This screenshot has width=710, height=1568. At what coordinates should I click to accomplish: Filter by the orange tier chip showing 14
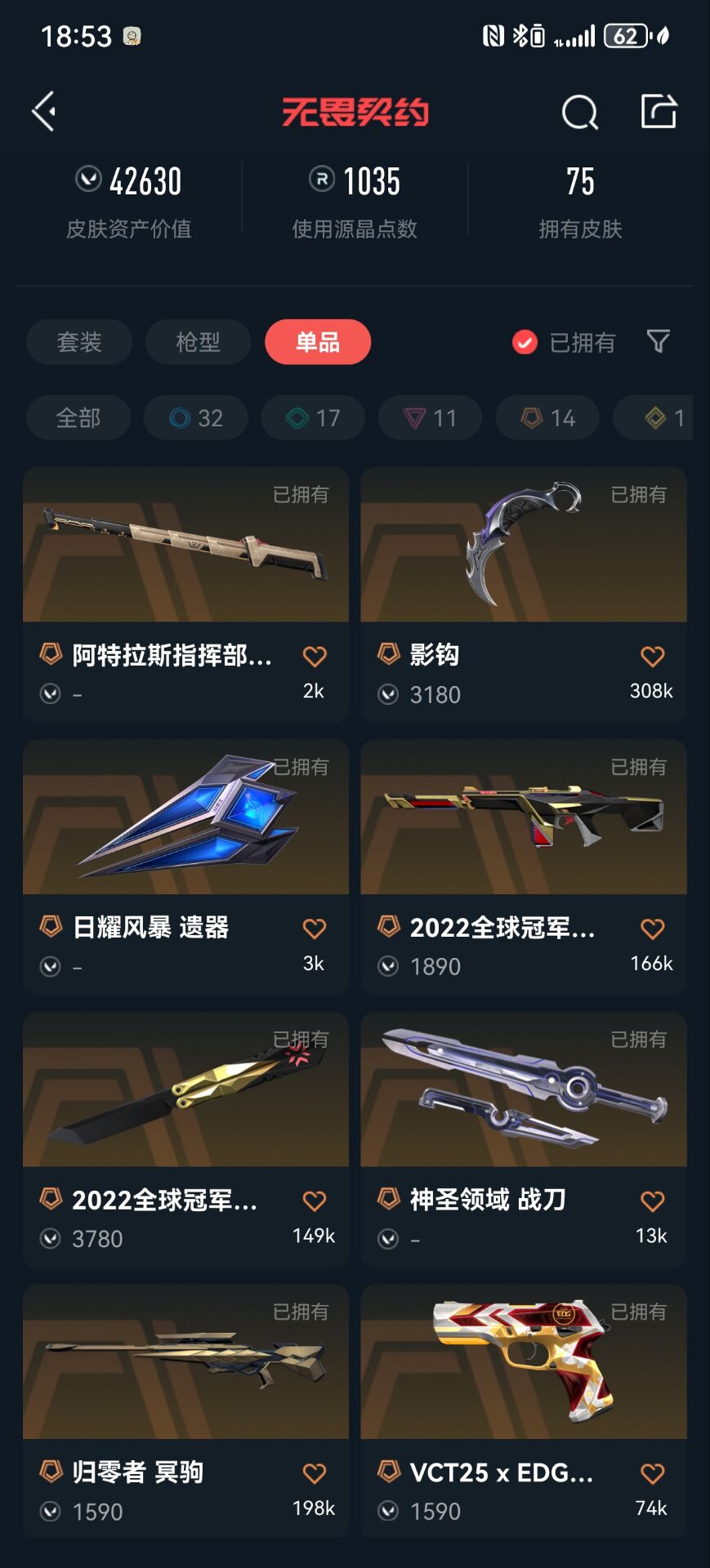click(547, 418)
